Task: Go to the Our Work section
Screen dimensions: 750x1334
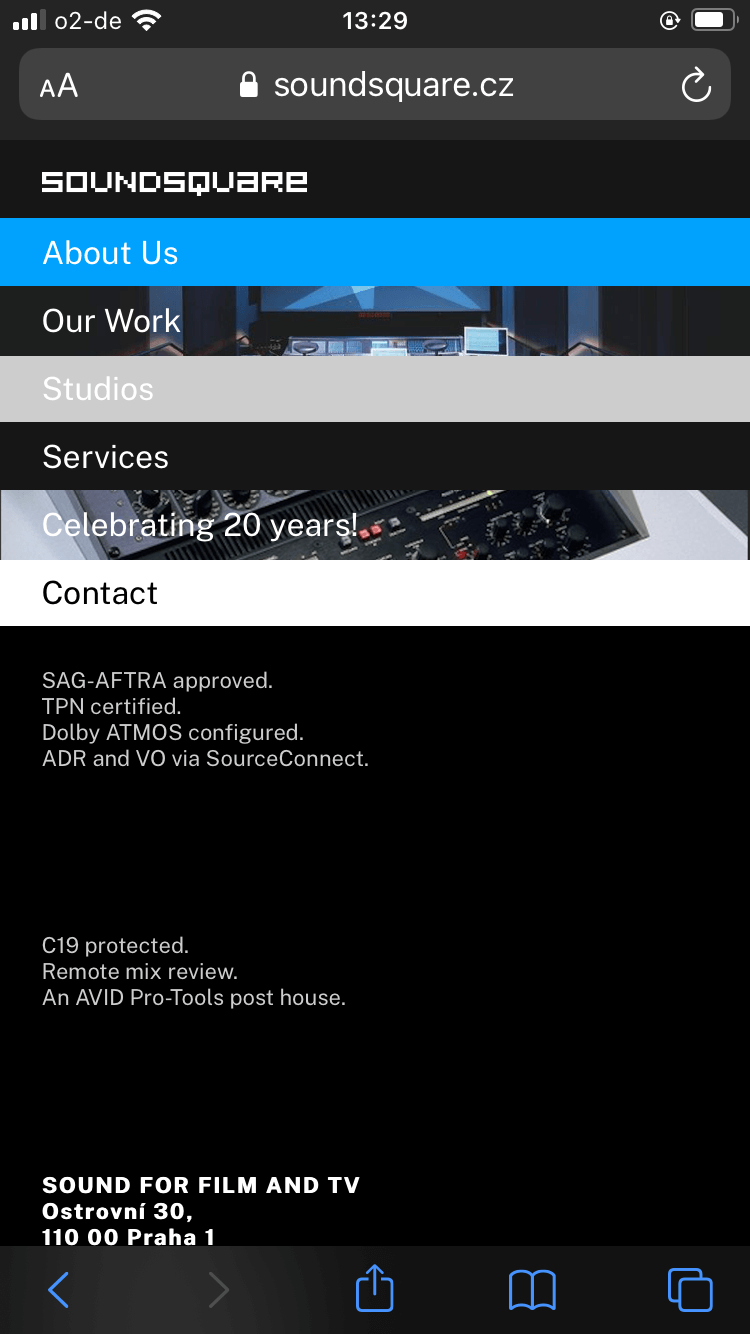Action: [111, 321]
